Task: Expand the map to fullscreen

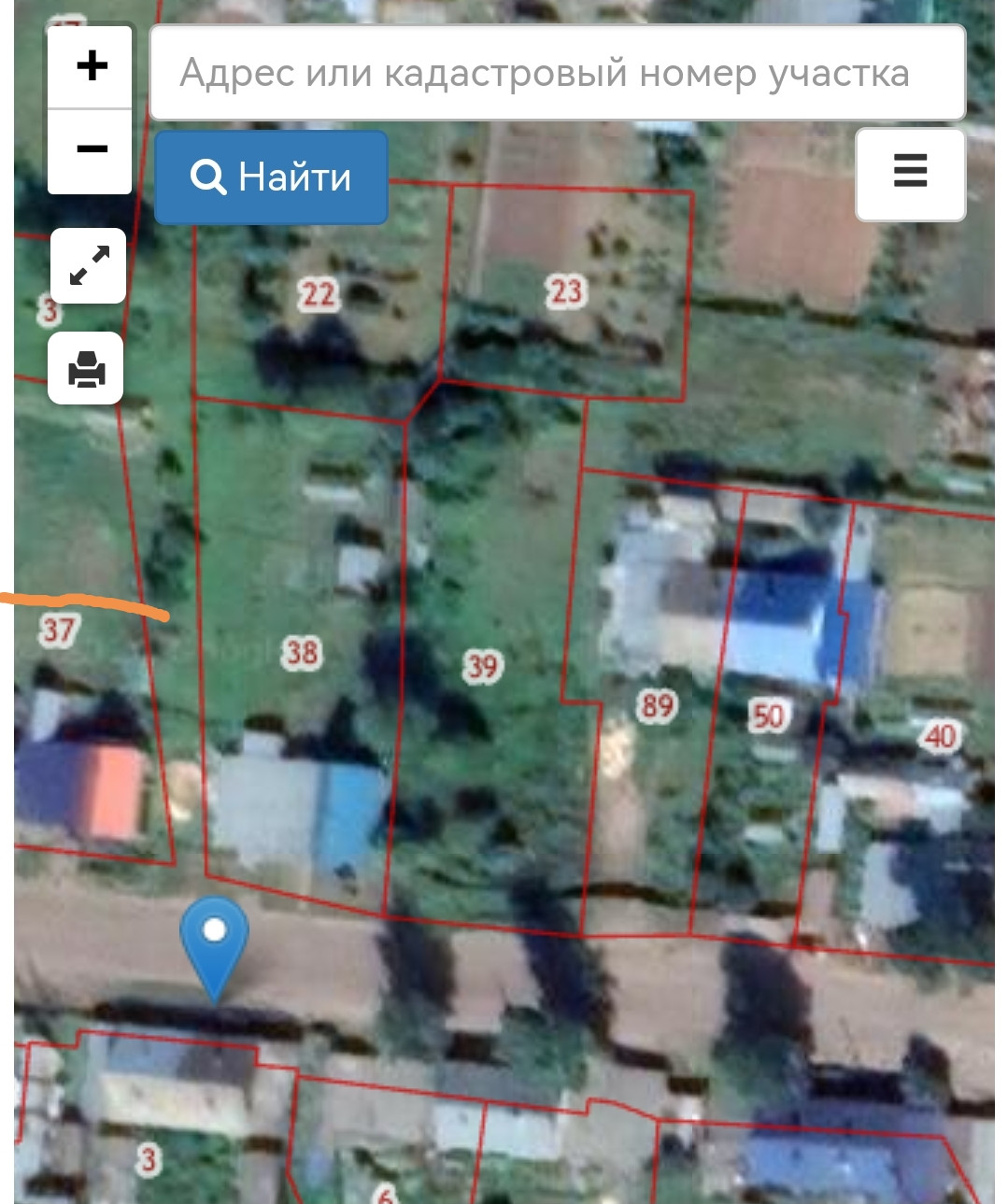Action: [x=89, y=266]
